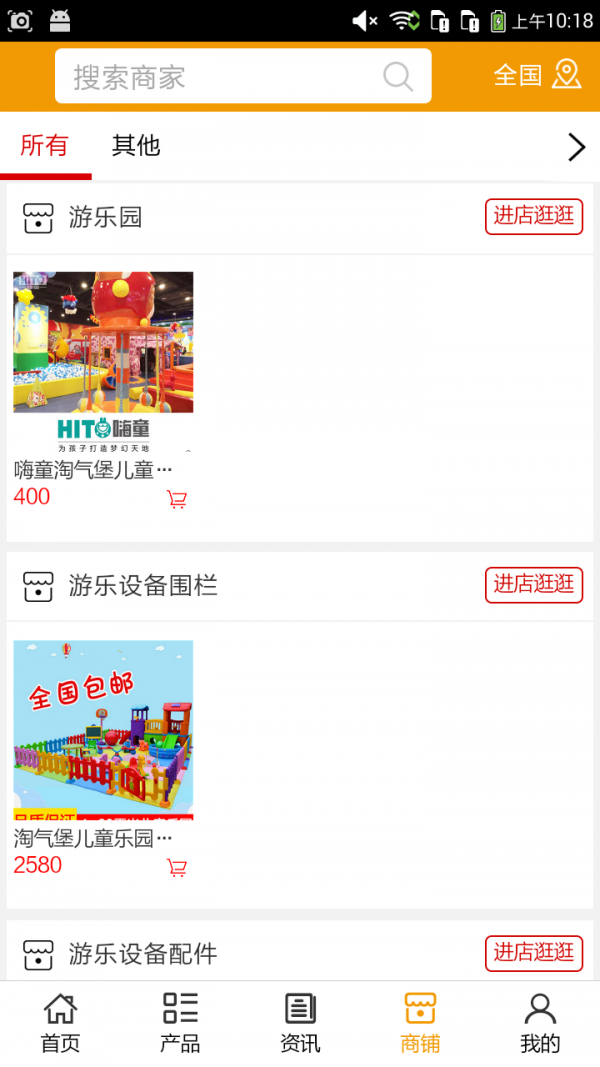600x1067 pixels.
Task: Enter the 游乐园 shop via 进店逛逛
Action: 534,216
